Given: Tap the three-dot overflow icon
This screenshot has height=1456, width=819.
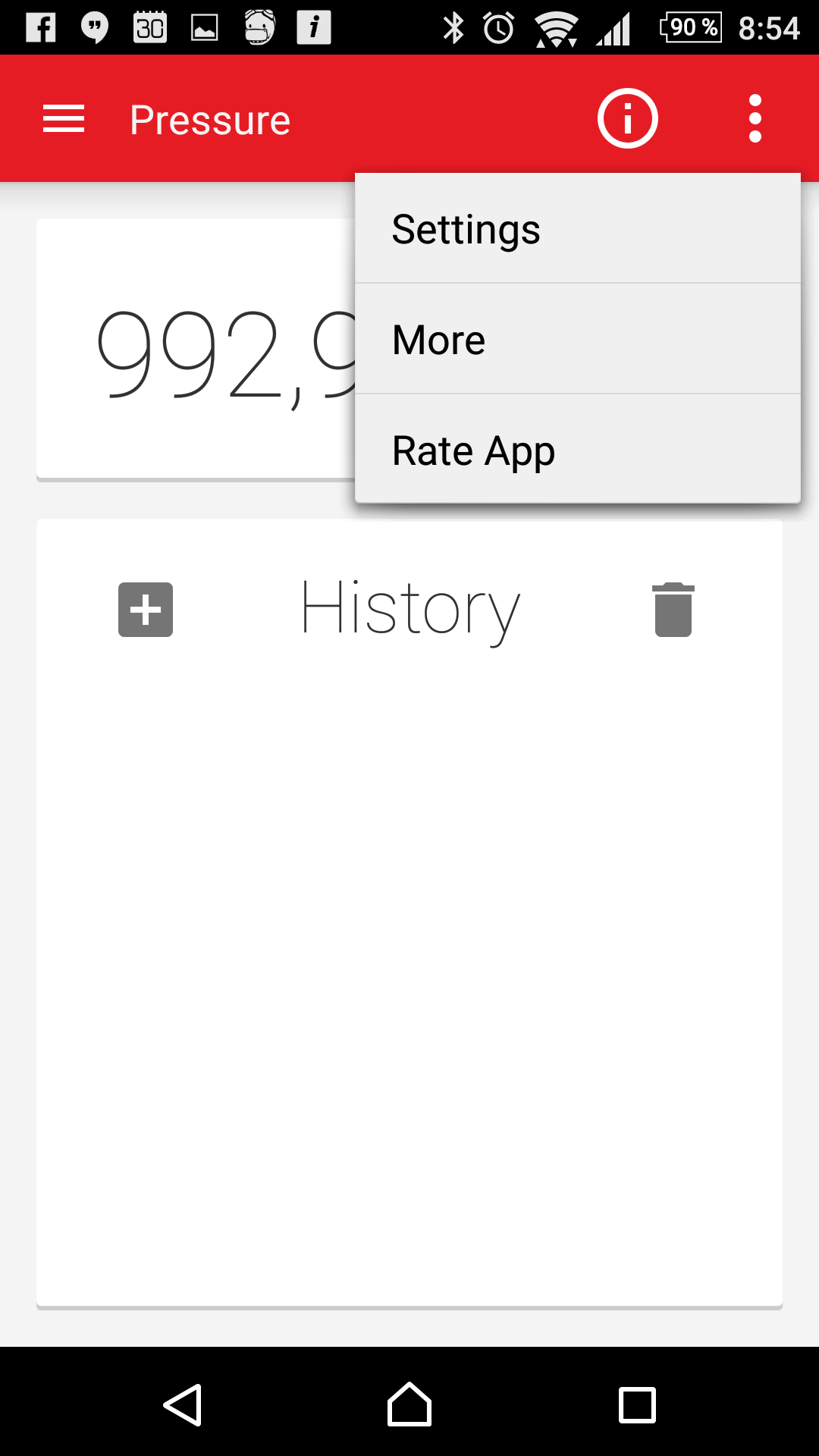Looking at the screenshot, I should [x=755, y=118].
